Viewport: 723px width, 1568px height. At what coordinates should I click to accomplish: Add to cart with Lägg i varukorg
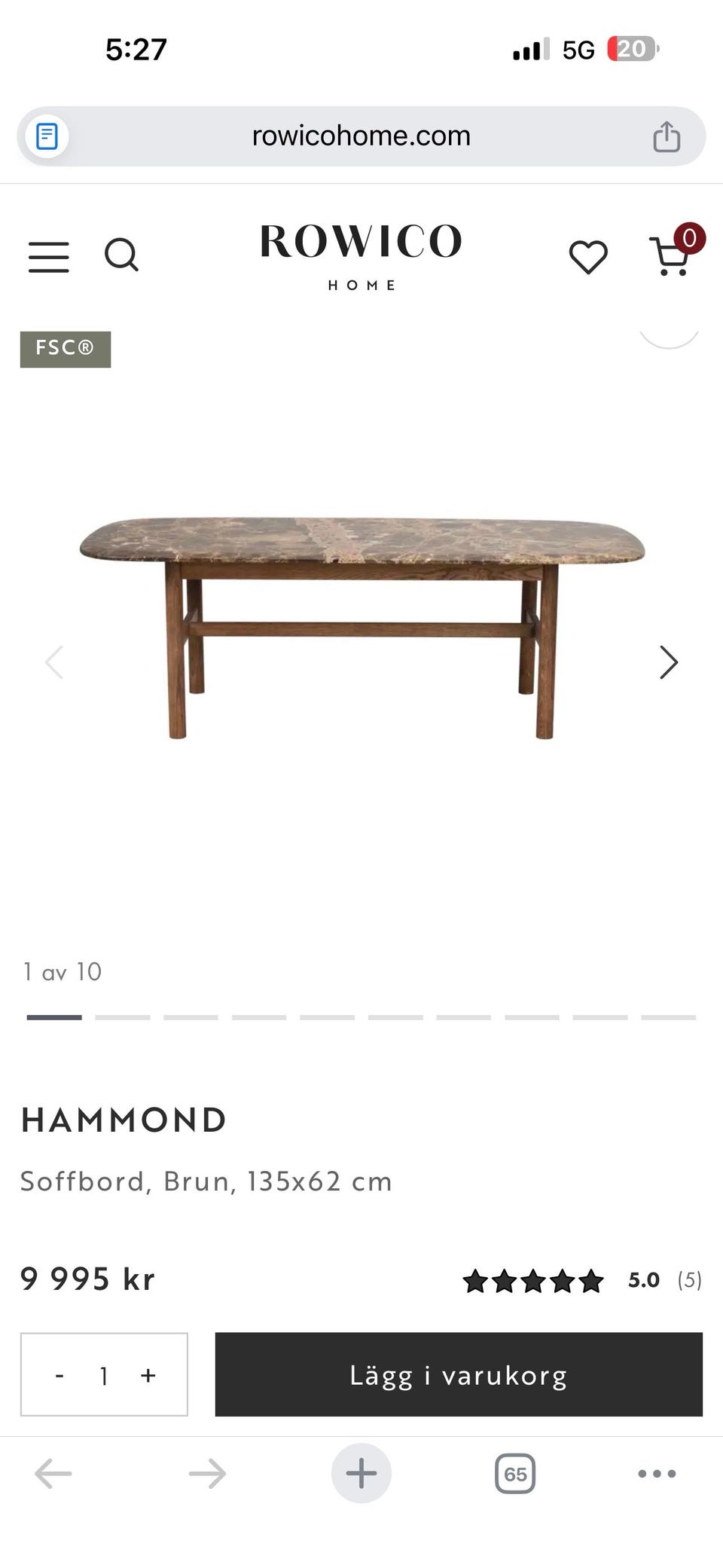(x=459, y=1374)
